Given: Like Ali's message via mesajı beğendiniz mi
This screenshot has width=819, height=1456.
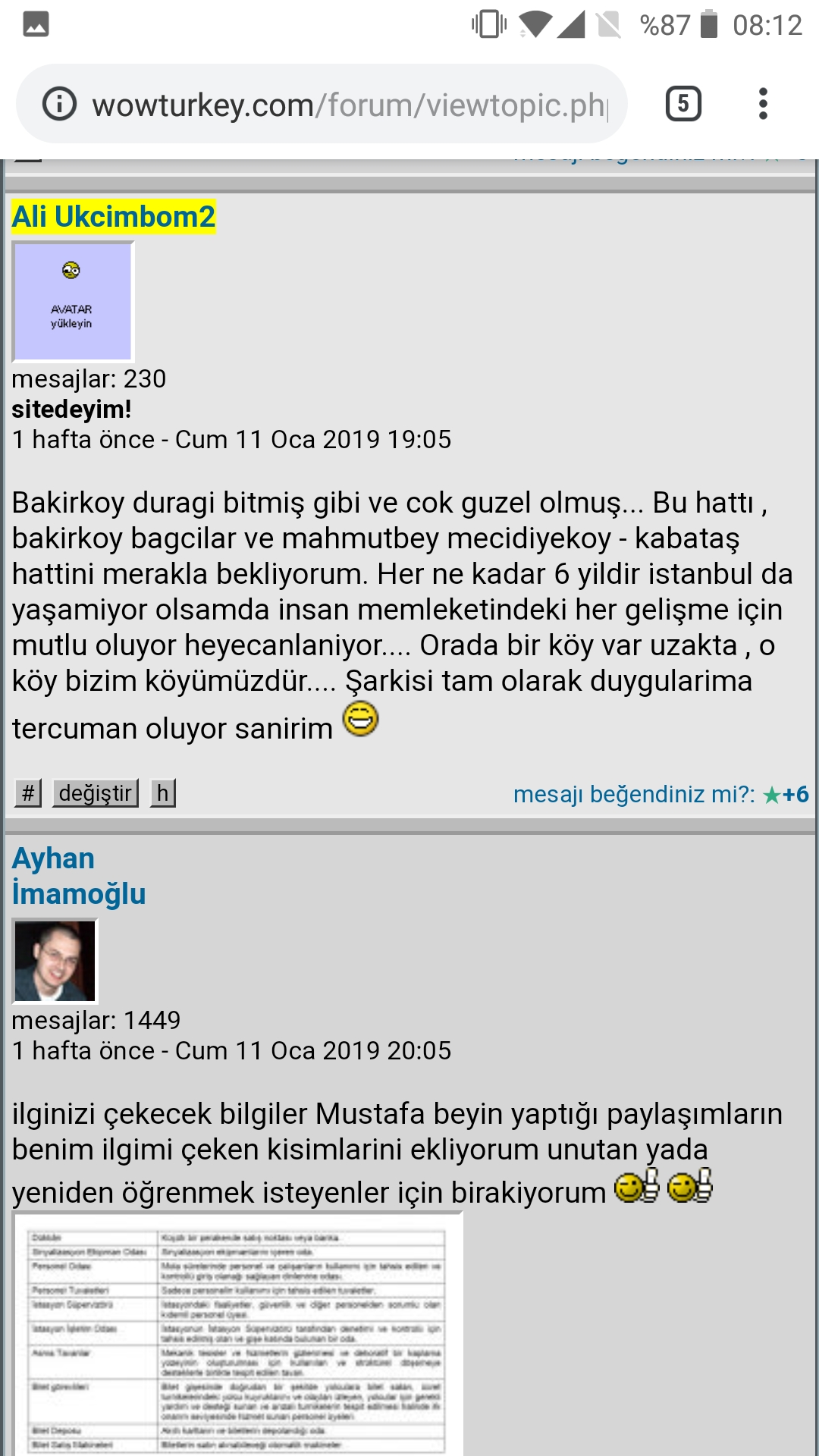Looking at the screenshot, I should [661, 794].
